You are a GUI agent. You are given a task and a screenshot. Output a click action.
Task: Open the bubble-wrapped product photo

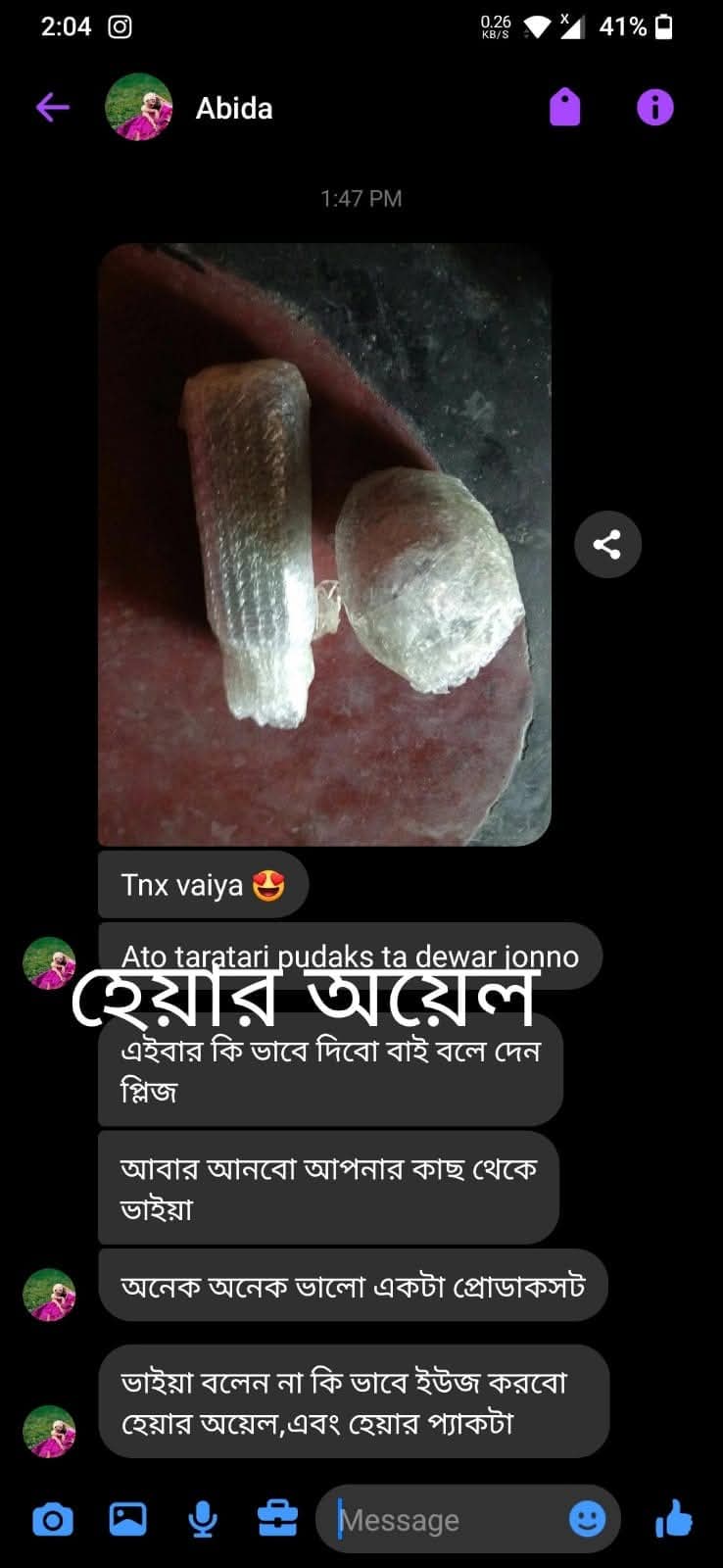(324, 544)
